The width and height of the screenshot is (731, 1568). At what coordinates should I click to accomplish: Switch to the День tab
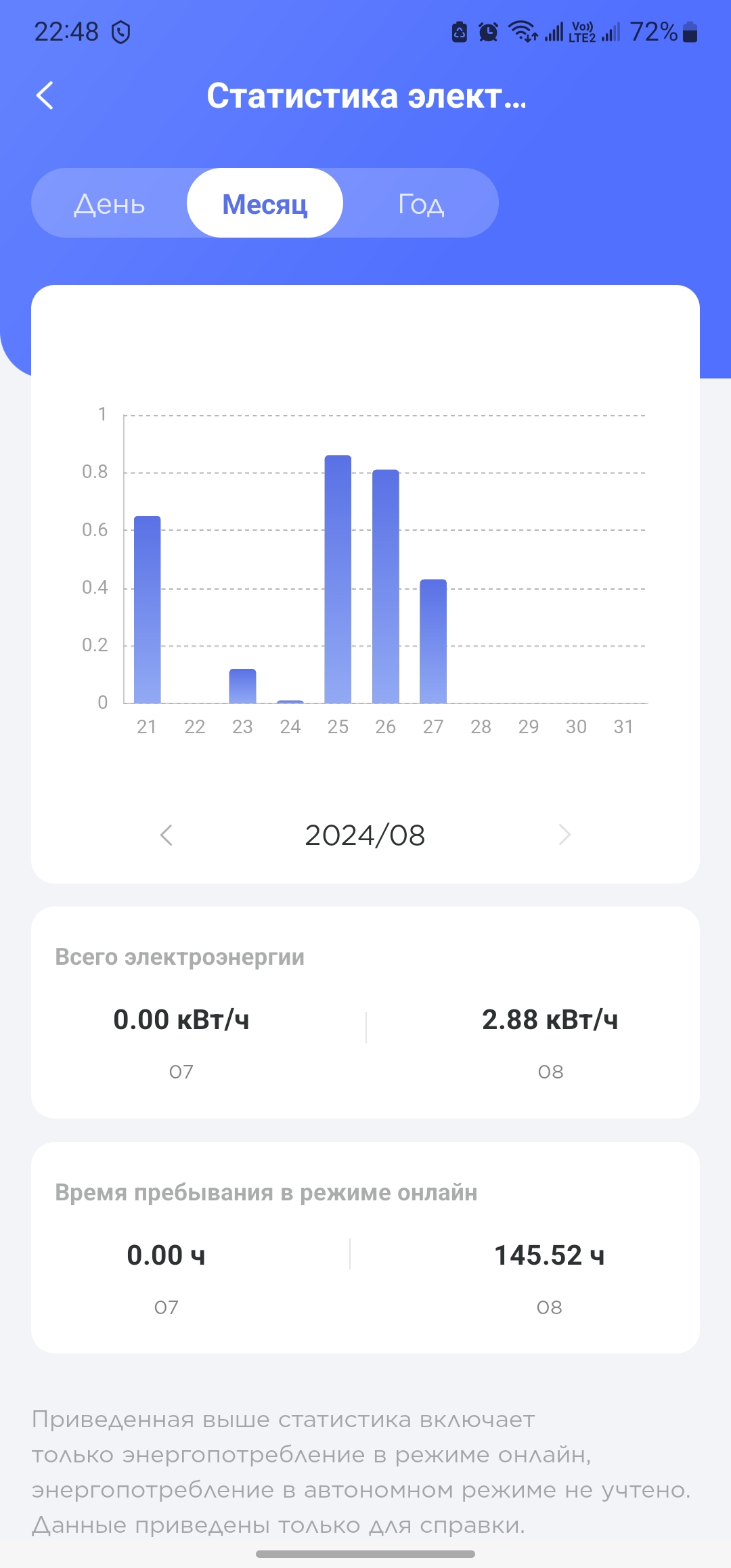click(110, 203)
